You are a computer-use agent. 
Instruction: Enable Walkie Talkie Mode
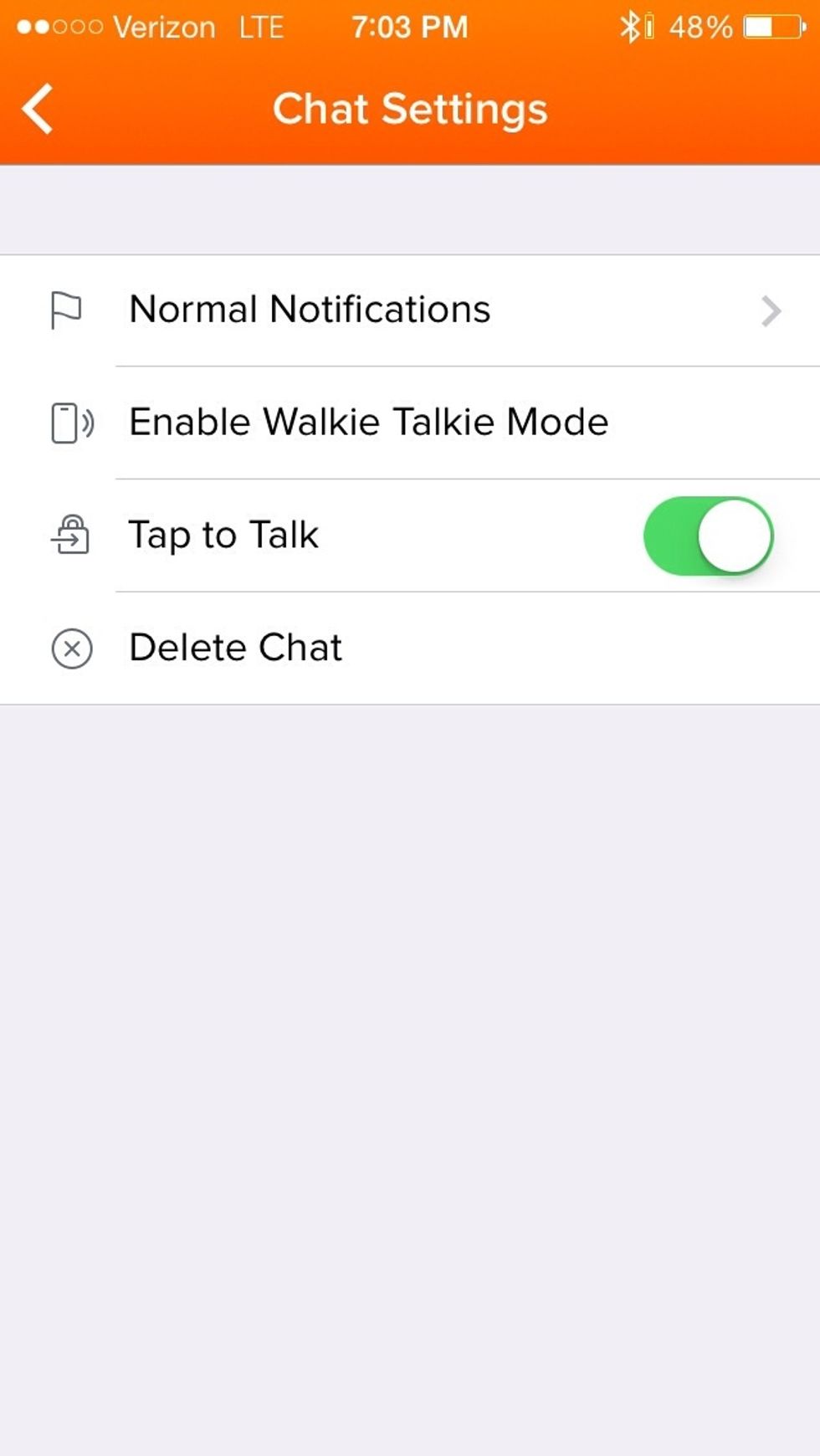click(x=410, y=423)
